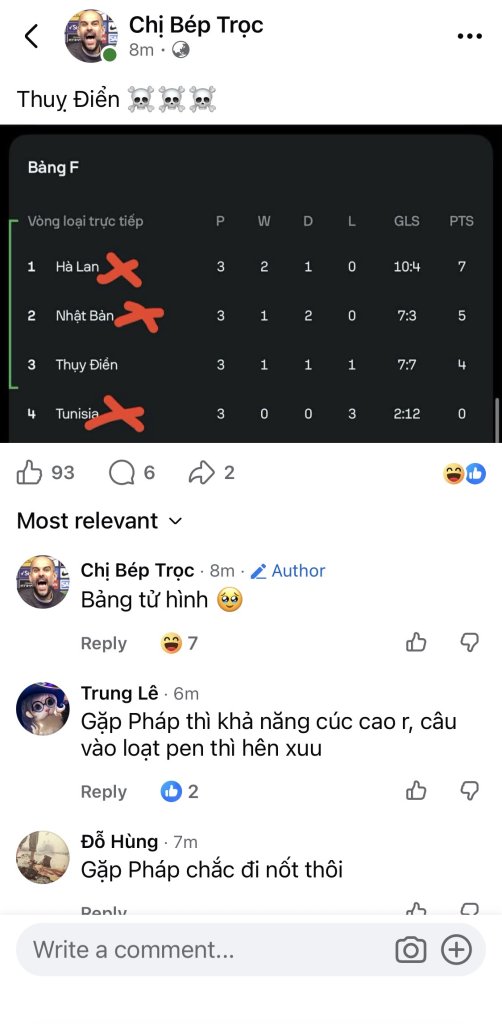Open the three-dot post options menu

469,37
